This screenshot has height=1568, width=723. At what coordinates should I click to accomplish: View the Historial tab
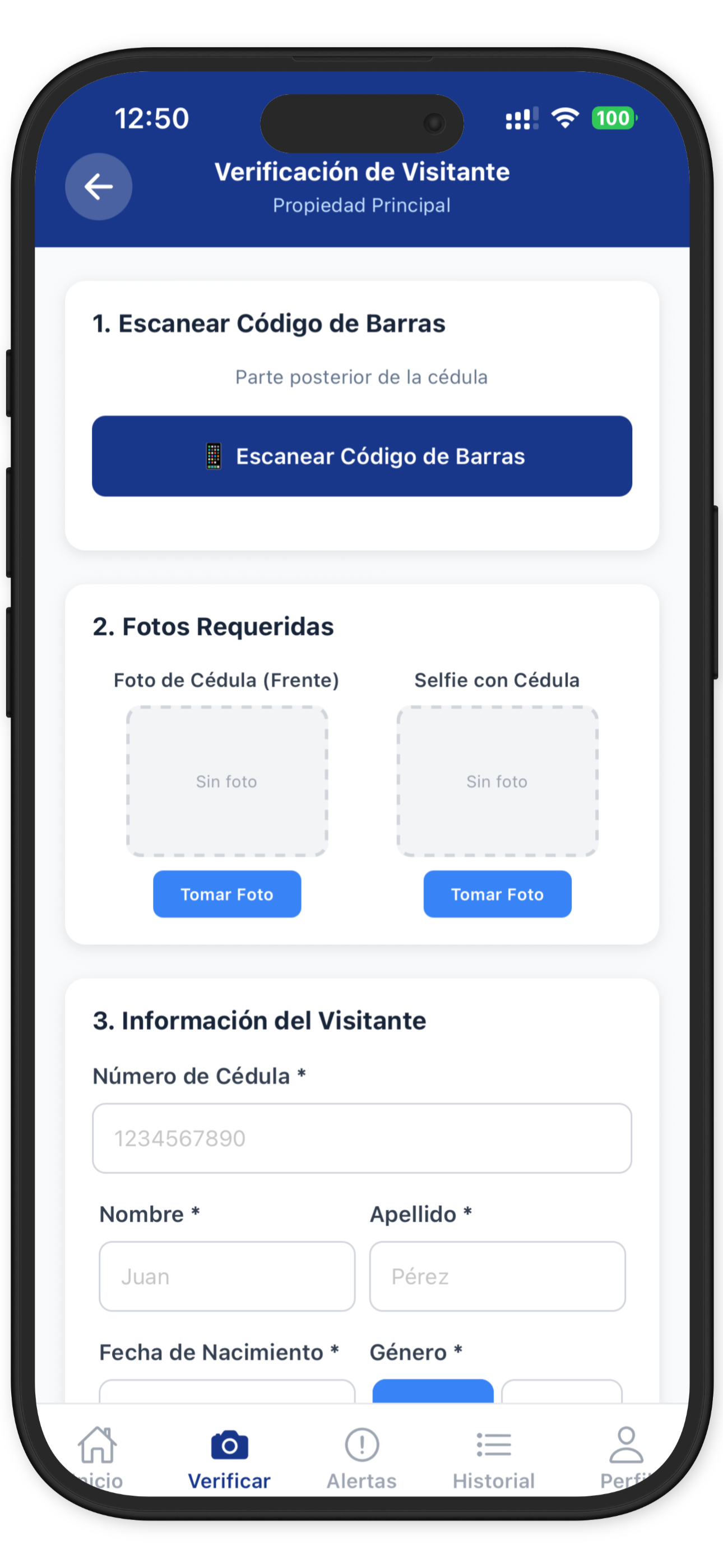494,1457
